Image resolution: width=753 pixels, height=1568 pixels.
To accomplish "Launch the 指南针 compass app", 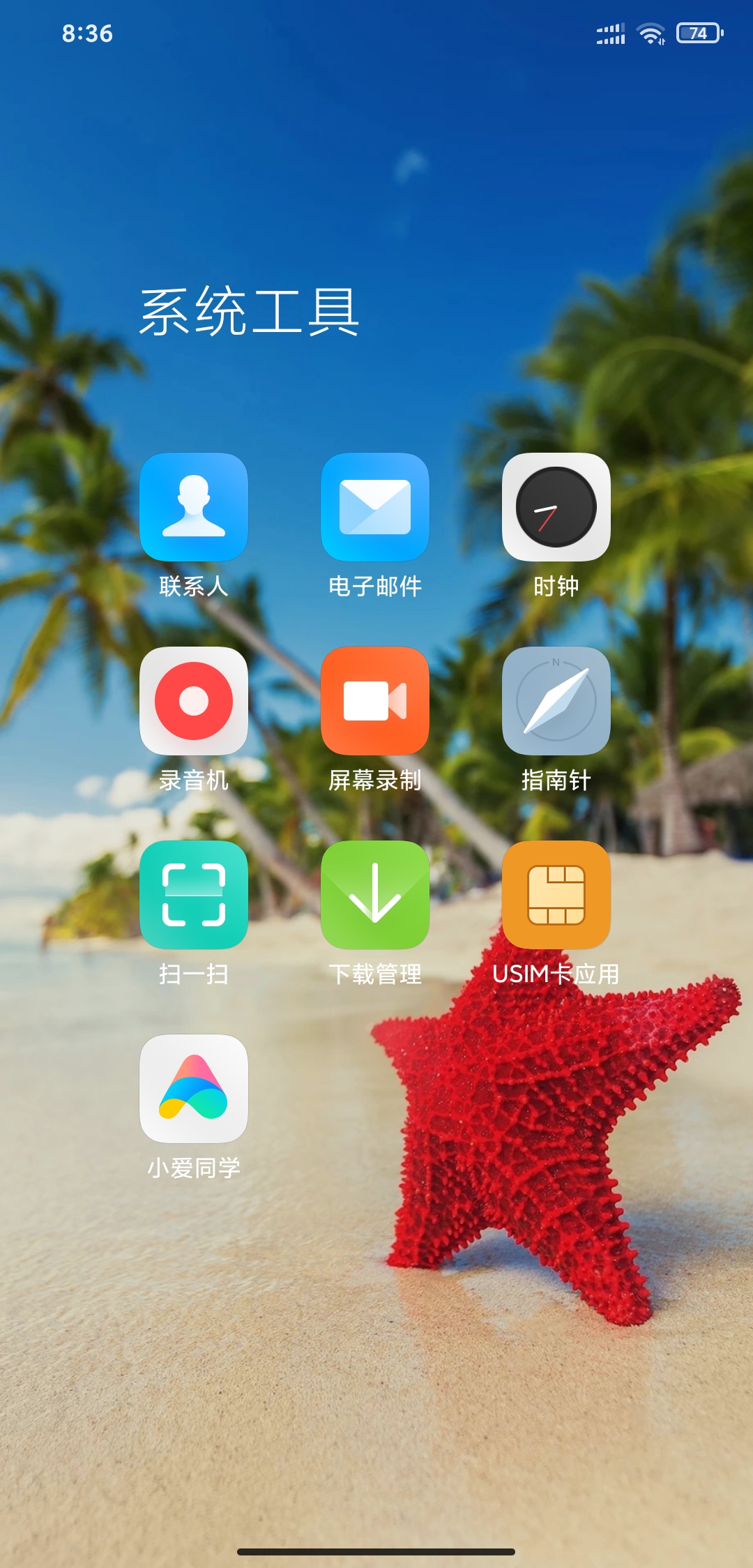I will click(x=556, y=701).
